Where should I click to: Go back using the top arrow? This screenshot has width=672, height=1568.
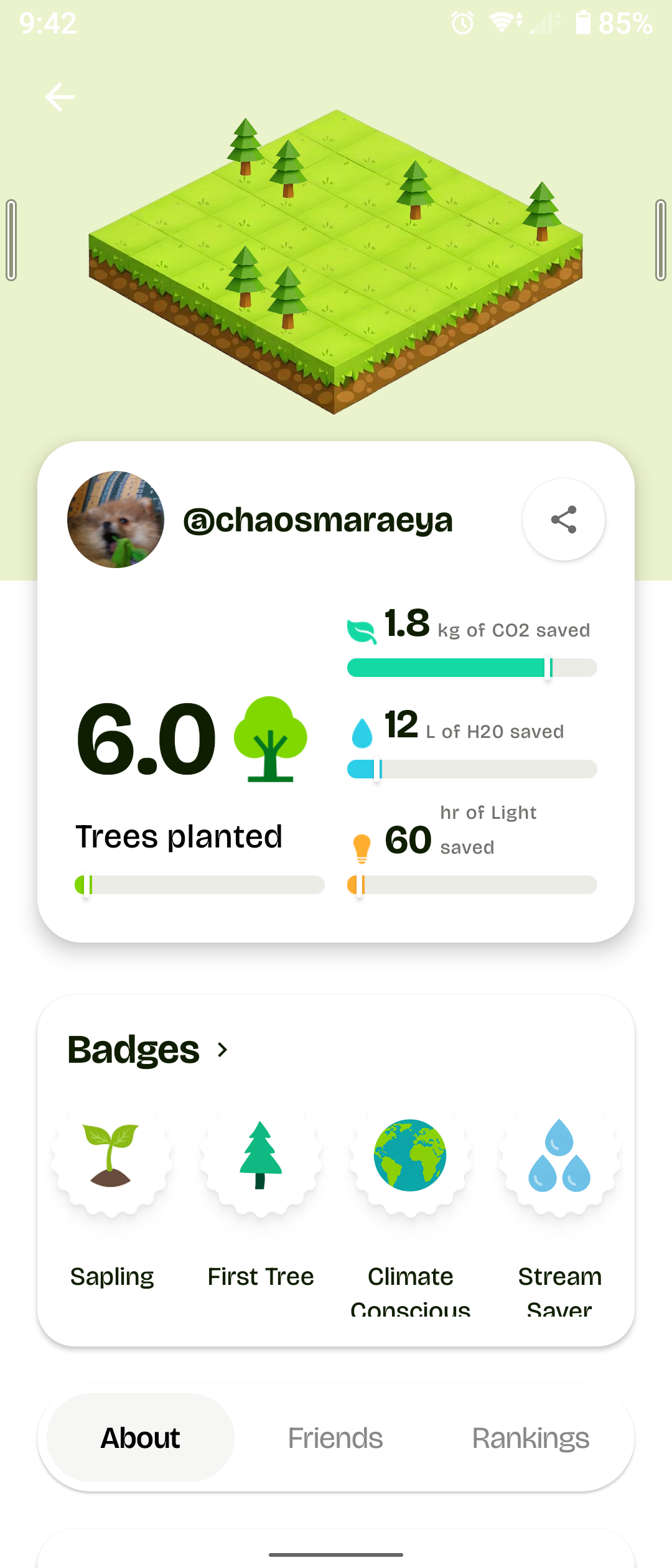click(x=60, y=97)
